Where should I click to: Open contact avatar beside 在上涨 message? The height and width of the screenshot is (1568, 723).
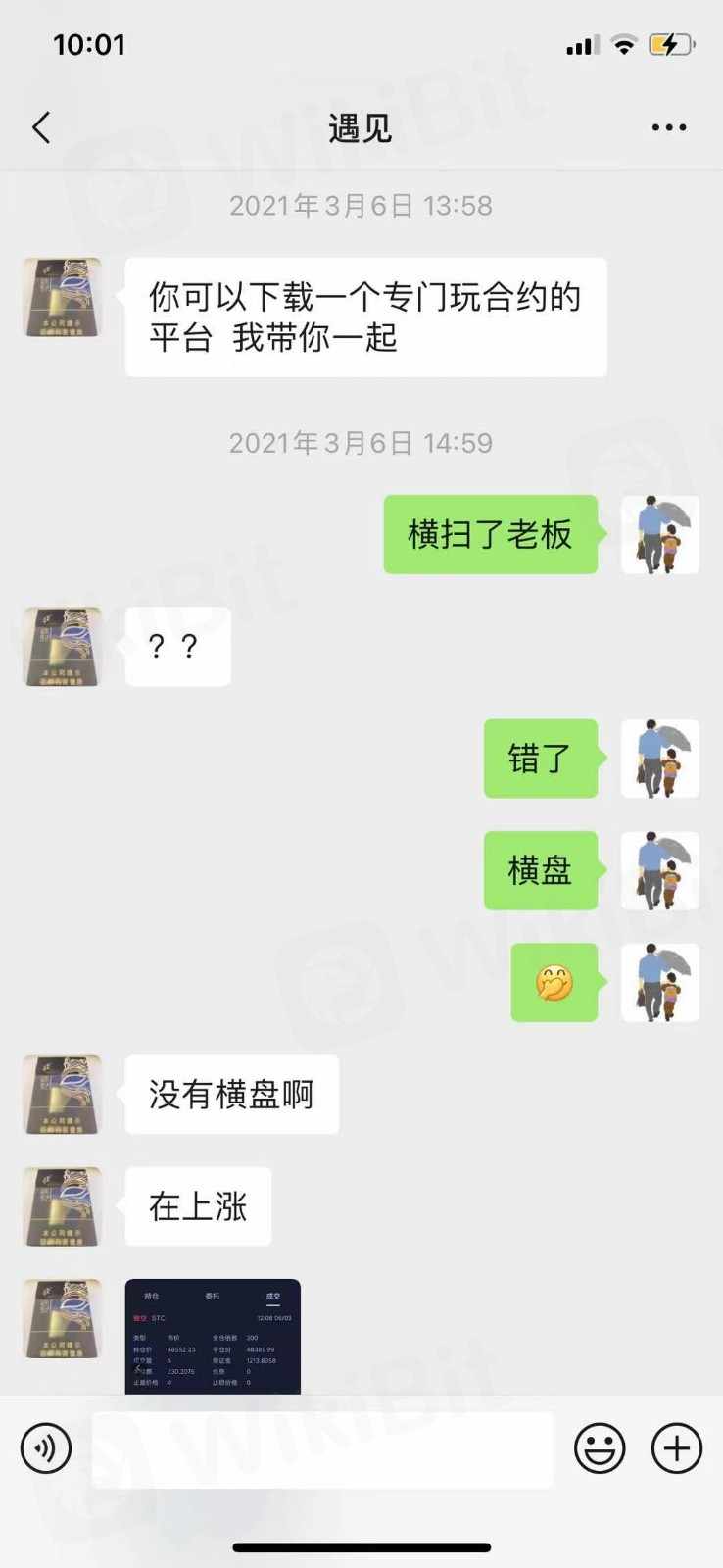62,1206
